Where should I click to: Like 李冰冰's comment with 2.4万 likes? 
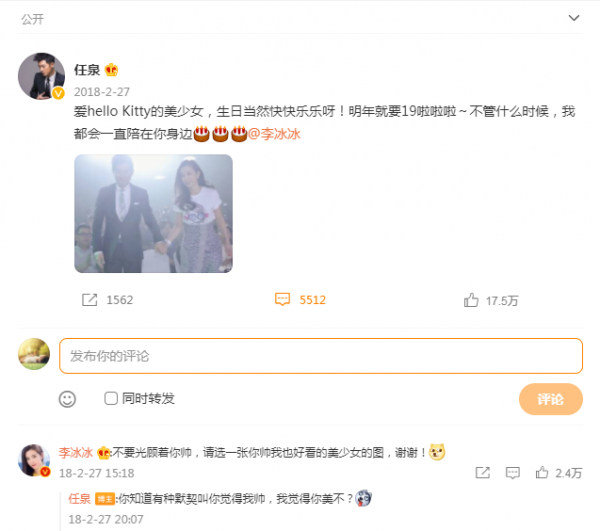[541, 472]
